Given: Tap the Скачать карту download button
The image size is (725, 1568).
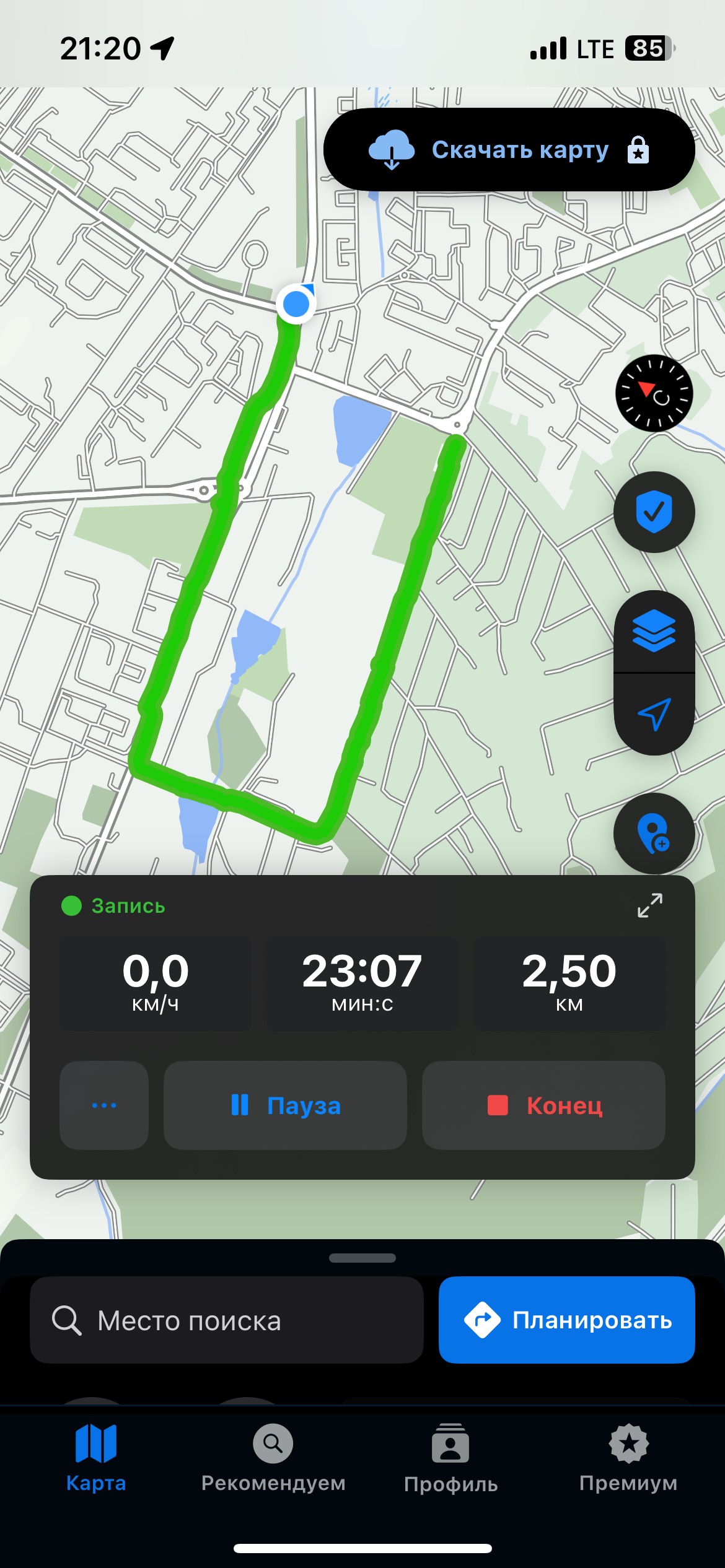Looking at the screenshot, I should coord(508,149).
